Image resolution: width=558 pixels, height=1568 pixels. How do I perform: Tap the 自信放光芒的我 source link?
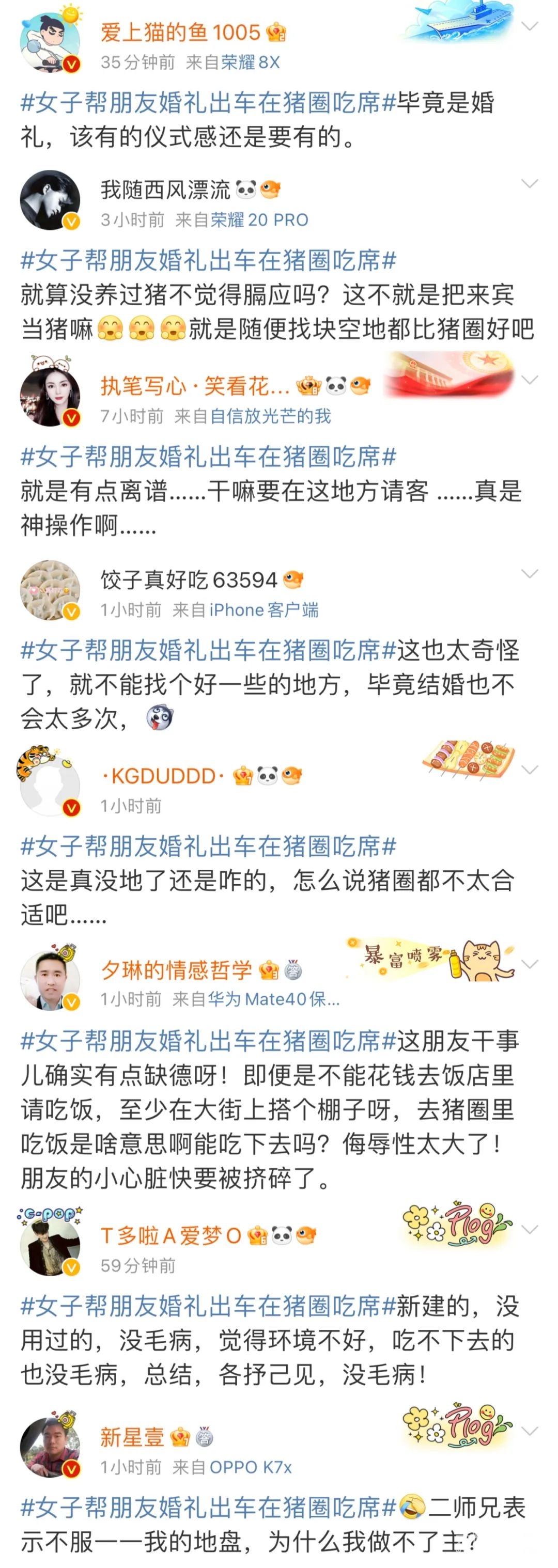[270, 416]
